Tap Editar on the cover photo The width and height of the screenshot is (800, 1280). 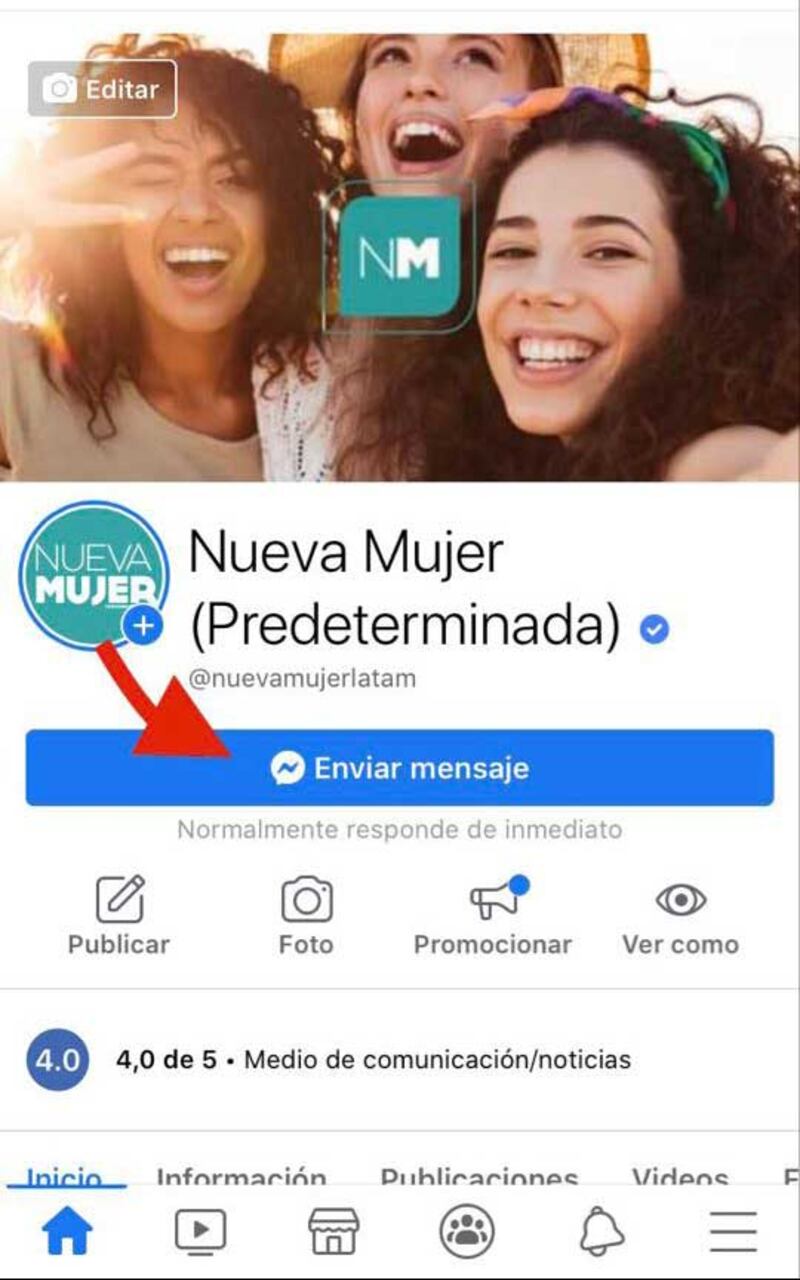pyautogui.click(x=102, y=89)
